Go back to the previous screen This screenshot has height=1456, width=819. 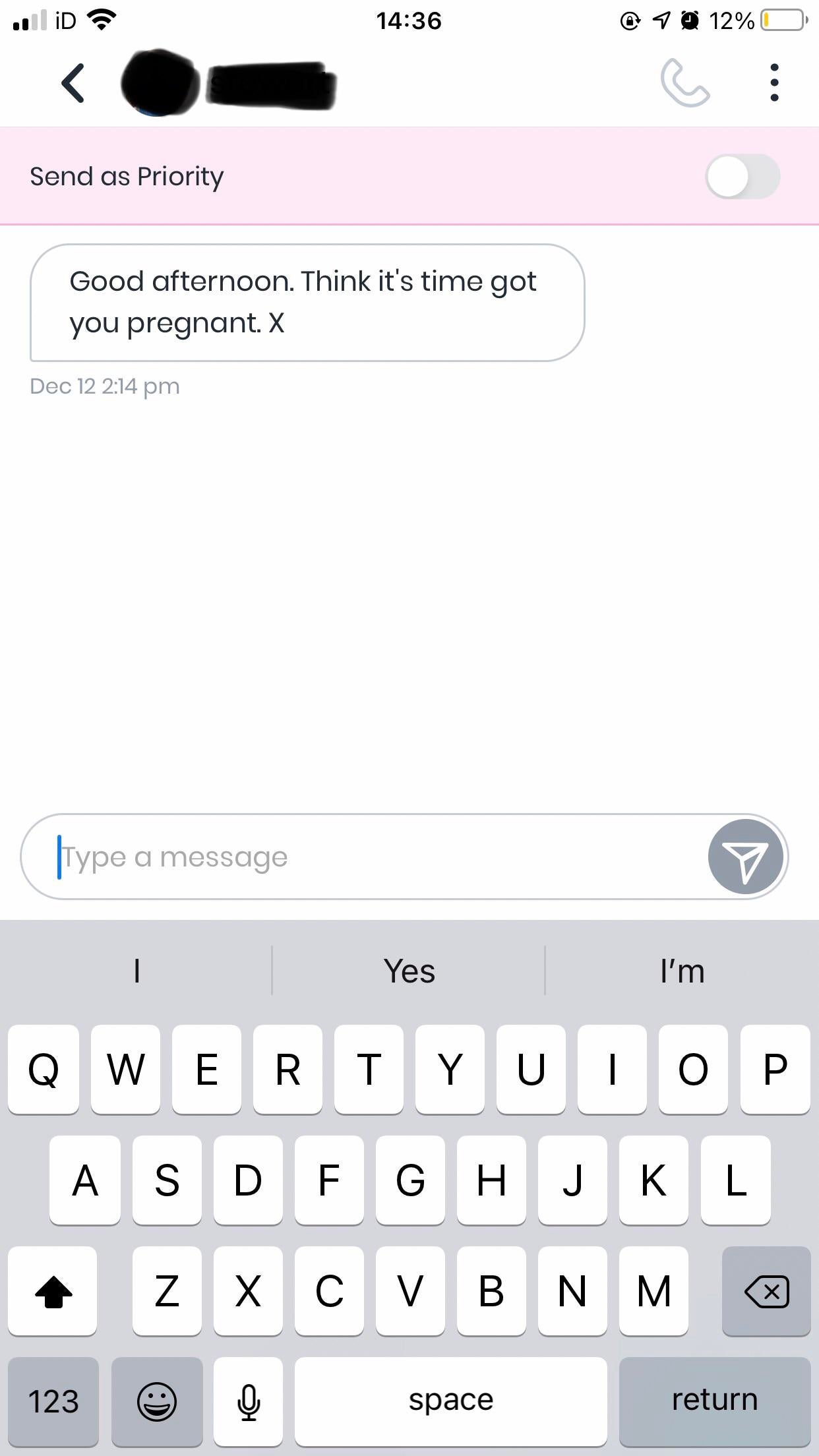pyautogui.click(x=73, y=83)
